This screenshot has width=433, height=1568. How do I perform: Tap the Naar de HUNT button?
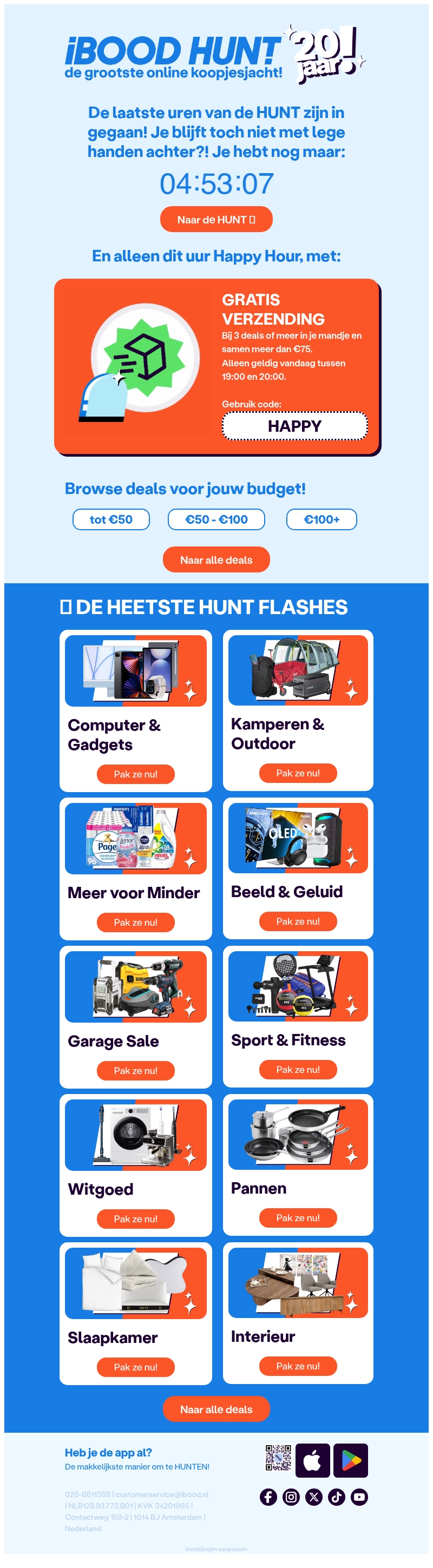point(216,219)
